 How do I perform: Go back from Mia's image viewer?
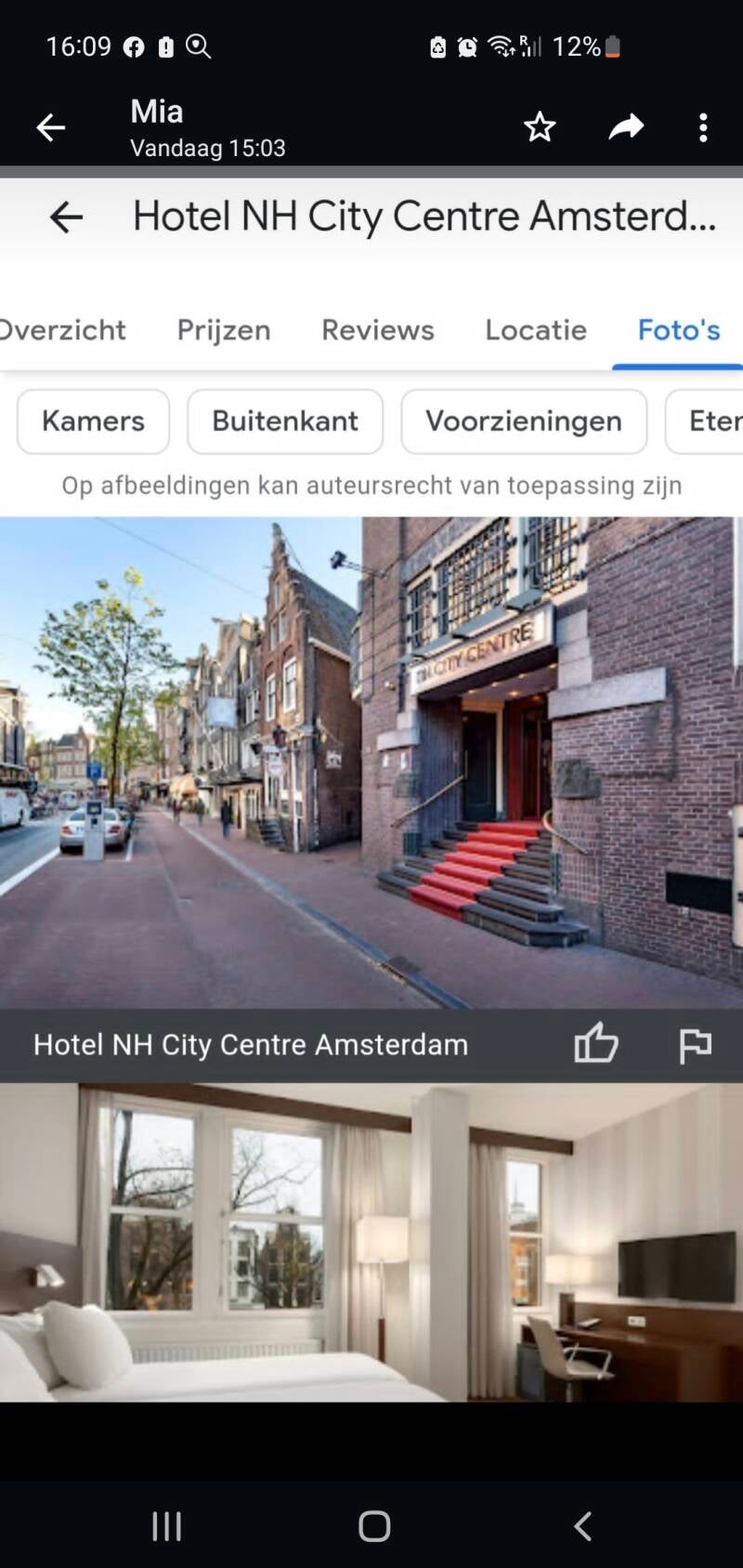point(50,127)
